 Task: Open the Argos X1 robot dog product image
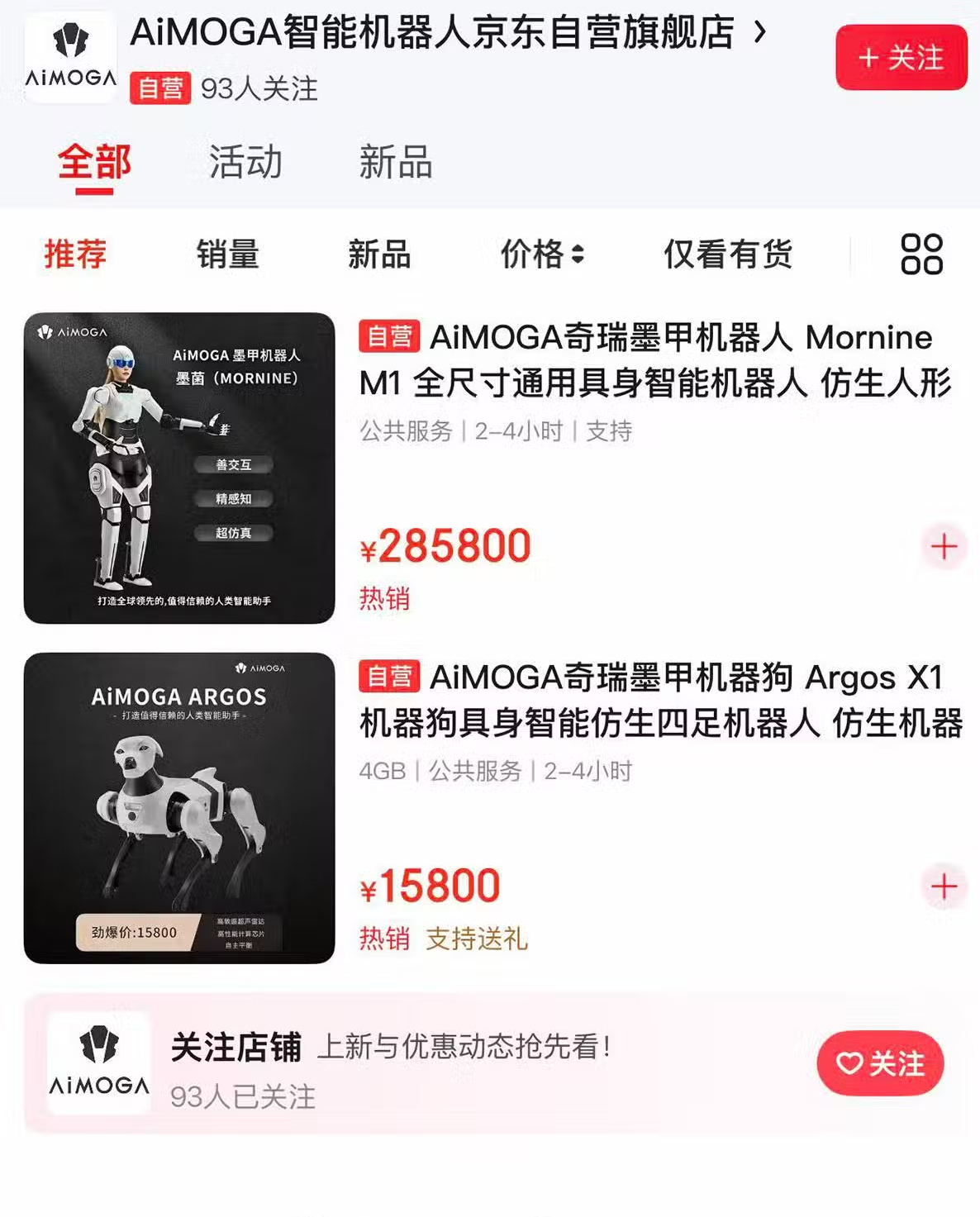179,808
